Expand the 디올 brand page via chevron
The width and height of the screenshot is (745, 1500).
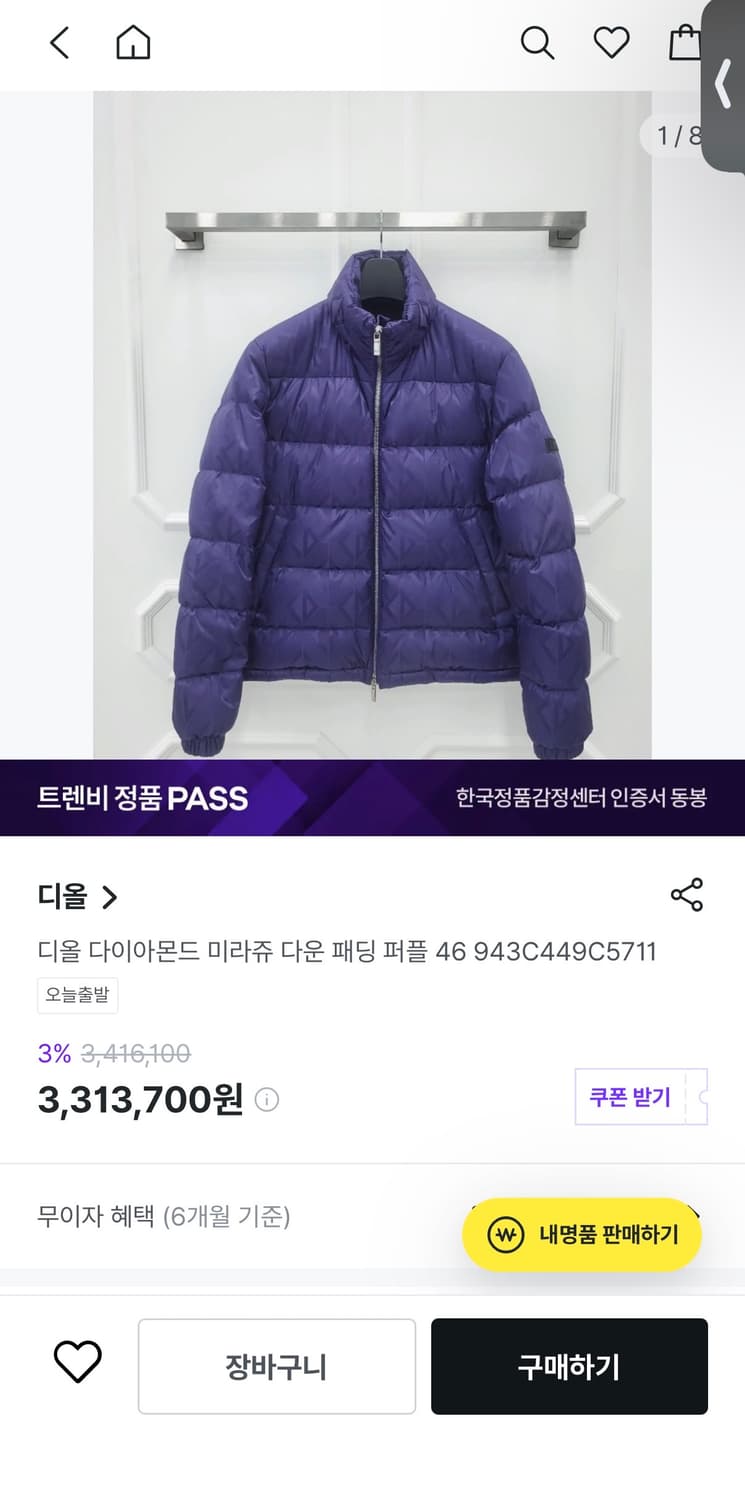click(110, 897)
